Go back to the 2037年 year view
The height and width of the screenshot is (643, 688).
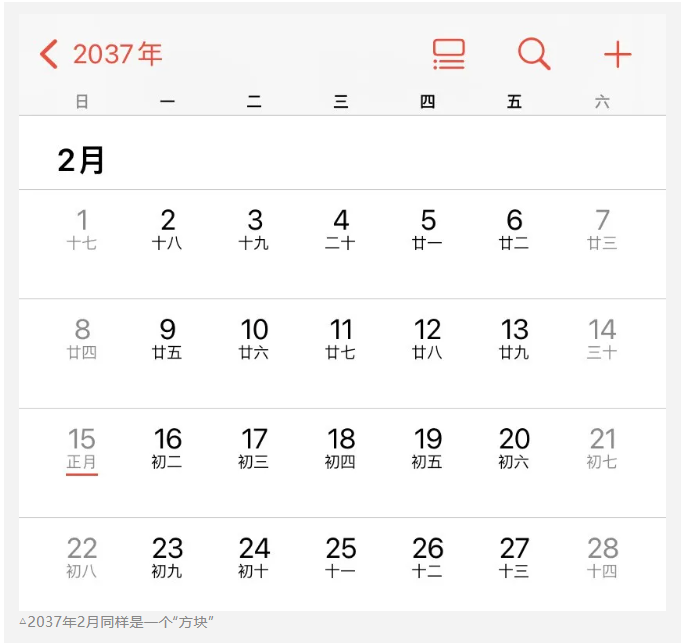[100, 54]
